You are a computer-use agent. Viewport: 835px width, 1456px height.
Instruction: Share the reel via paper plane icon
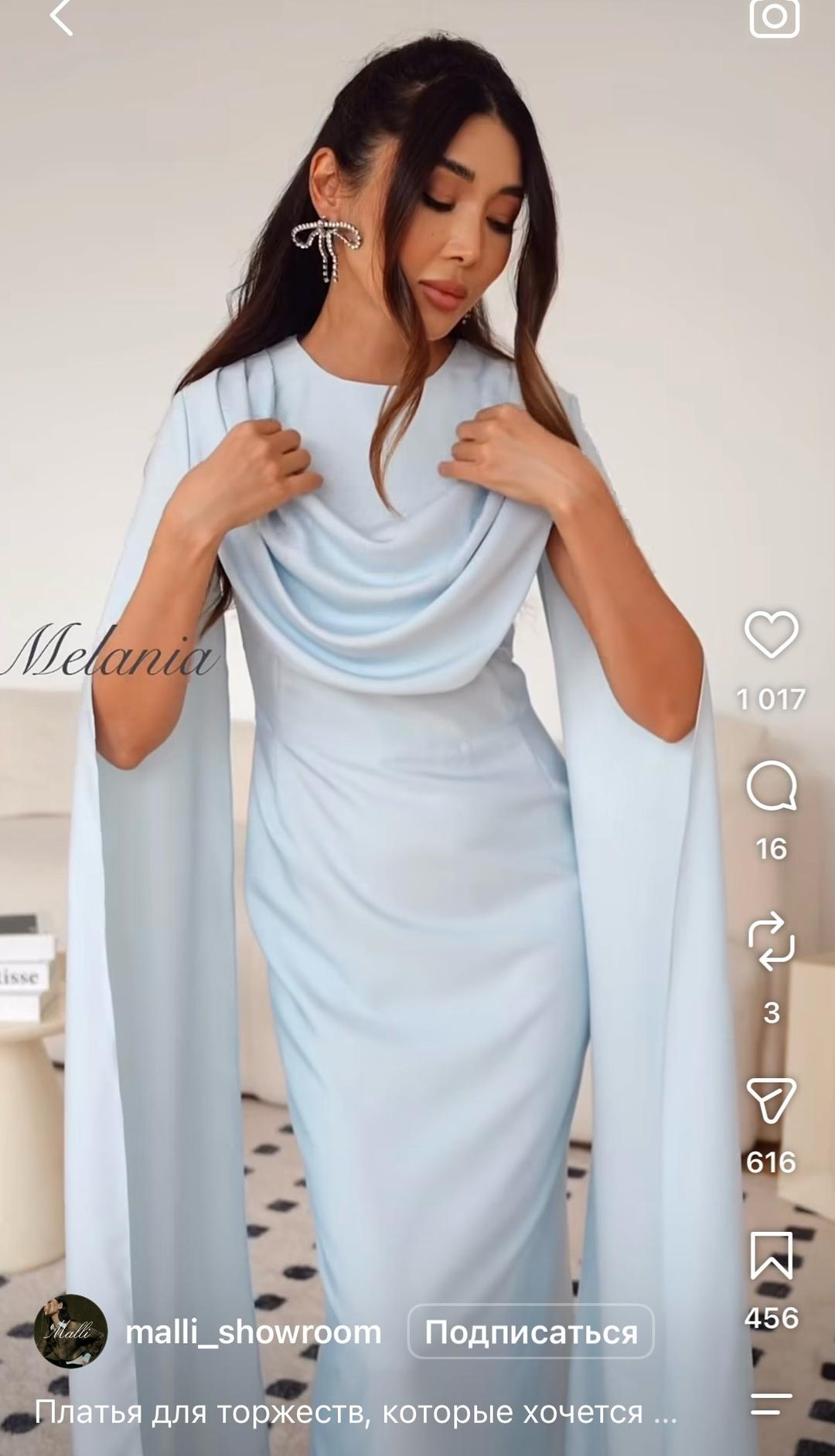point(771,1100)
